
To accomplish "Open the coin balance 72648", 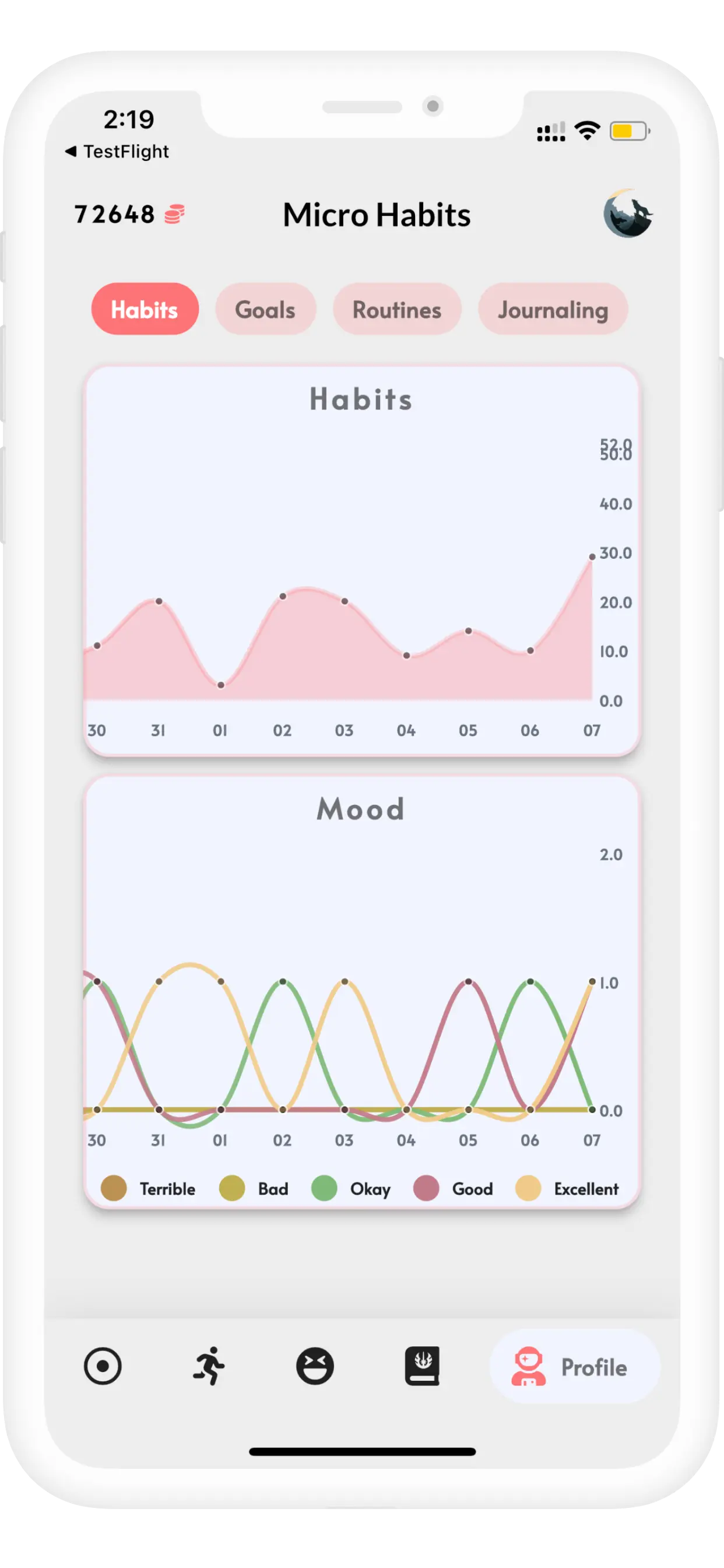I will [x=128, y=214].
